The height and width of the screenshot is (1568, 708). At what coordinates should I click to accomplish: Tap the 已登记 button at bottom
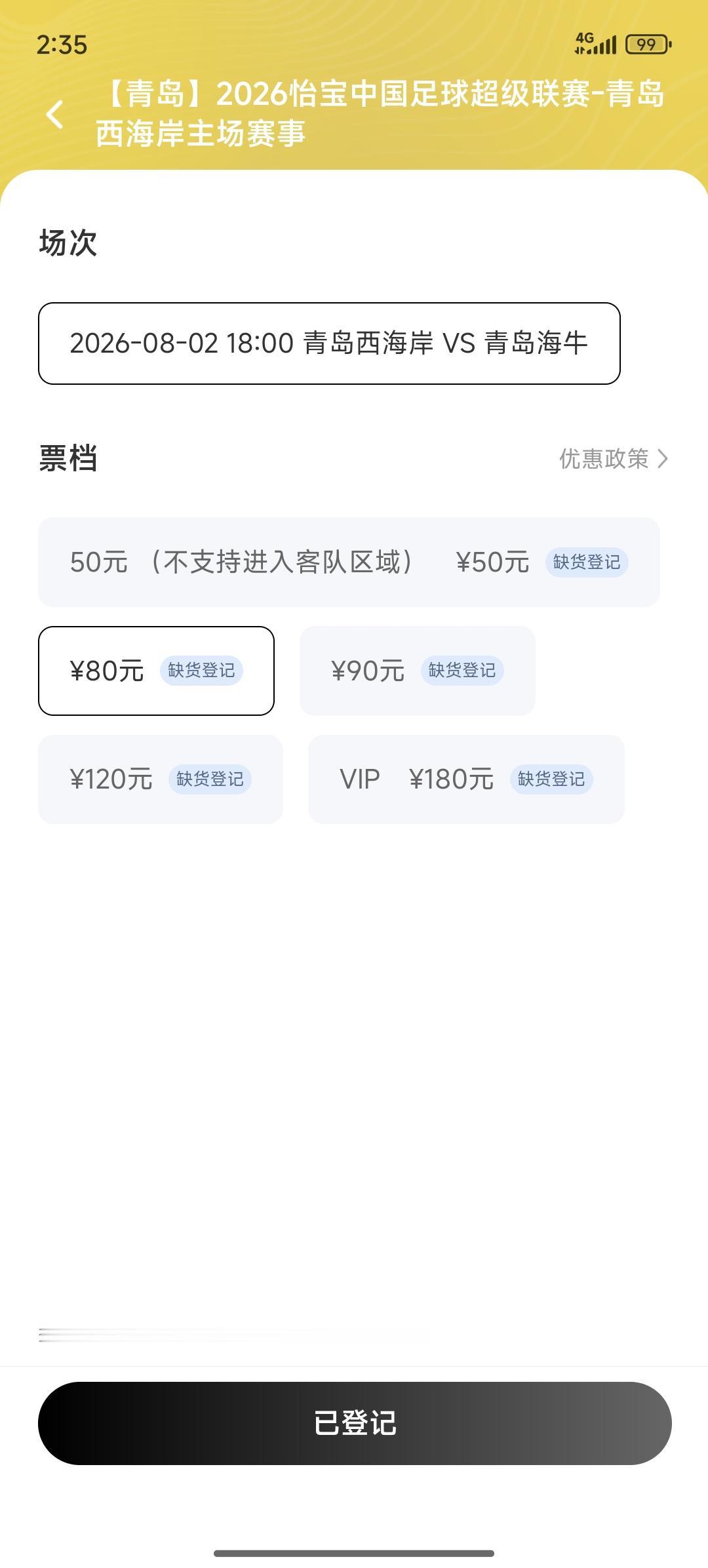355,1423
